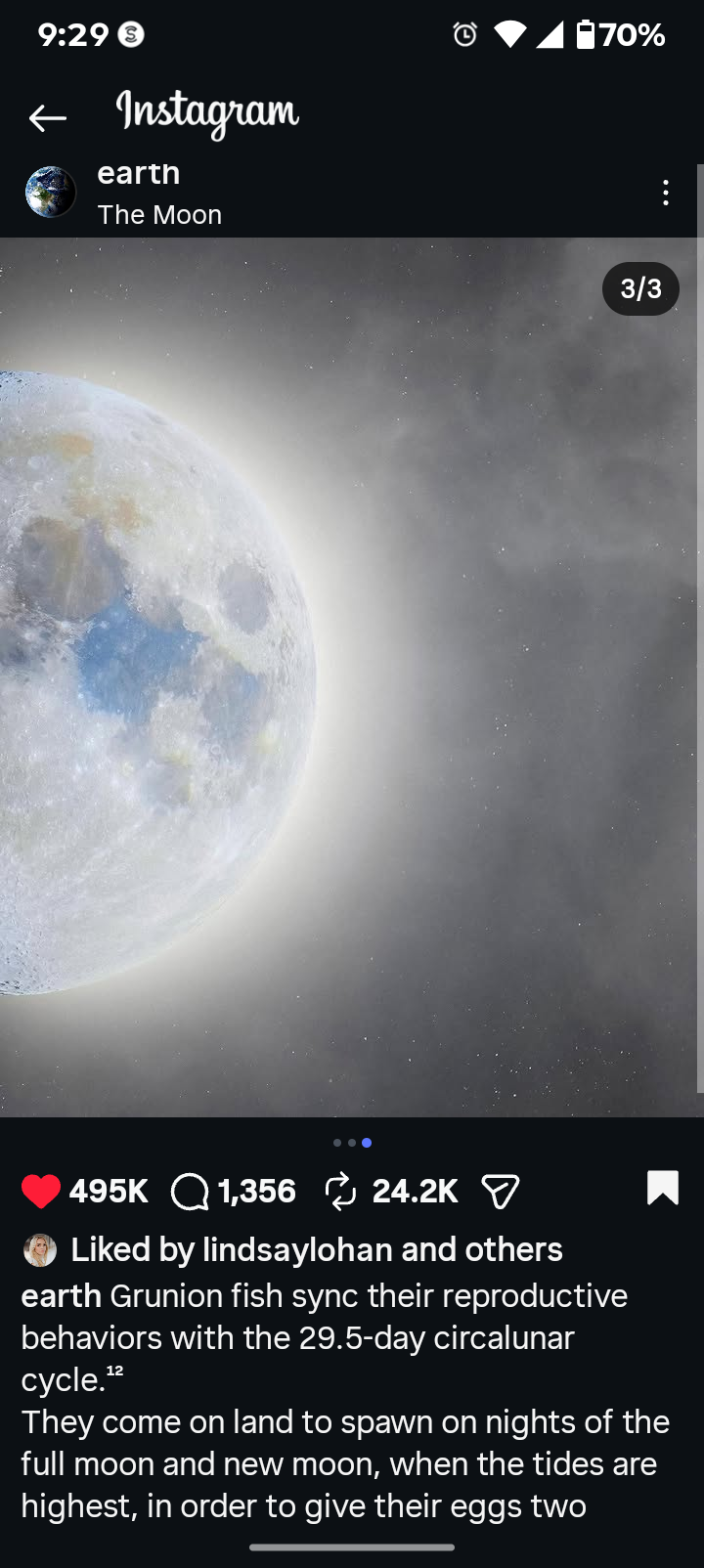View likes from lindsaylohan and others
Screen dimensions: 704x1568
point(317,1249)
